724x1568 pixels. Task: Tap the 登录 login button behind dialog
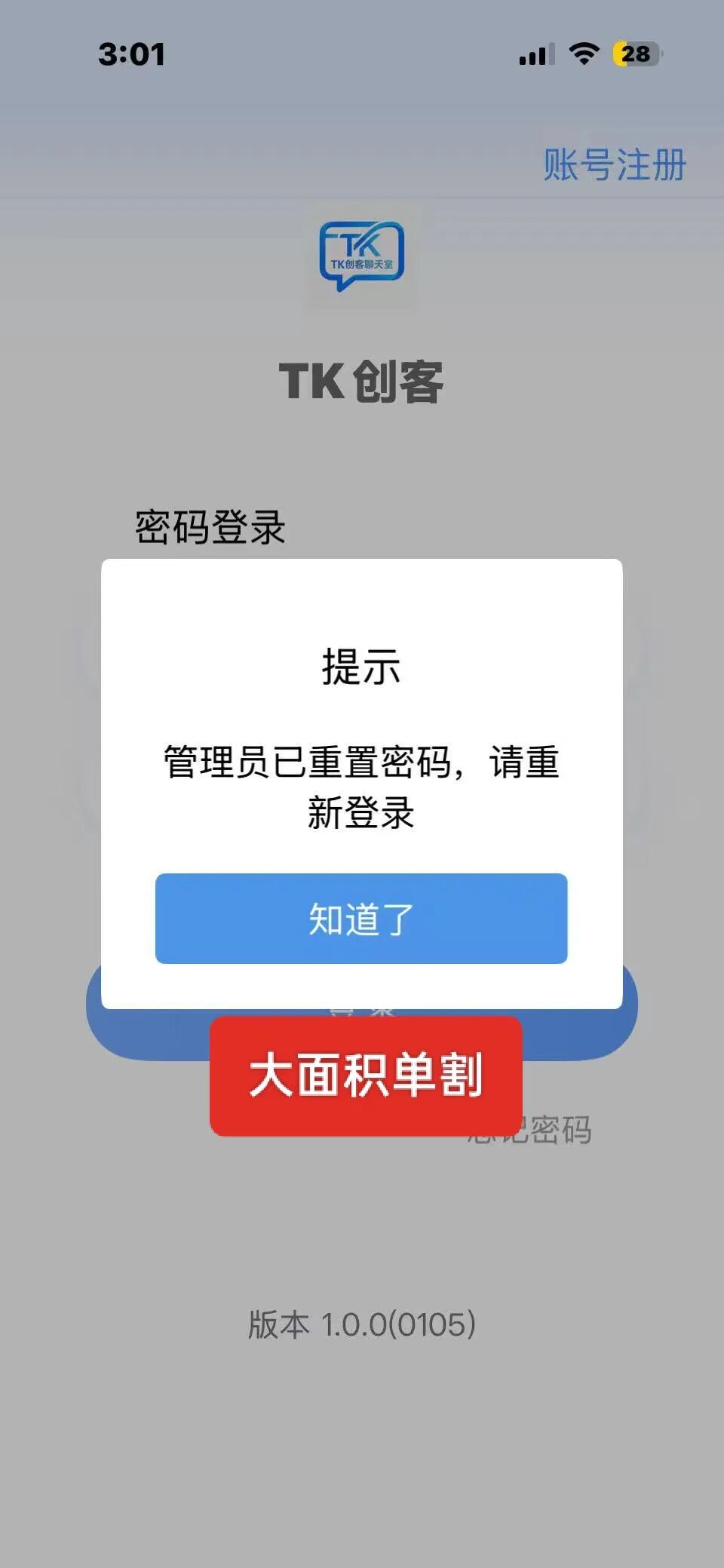click(360, 1011)
